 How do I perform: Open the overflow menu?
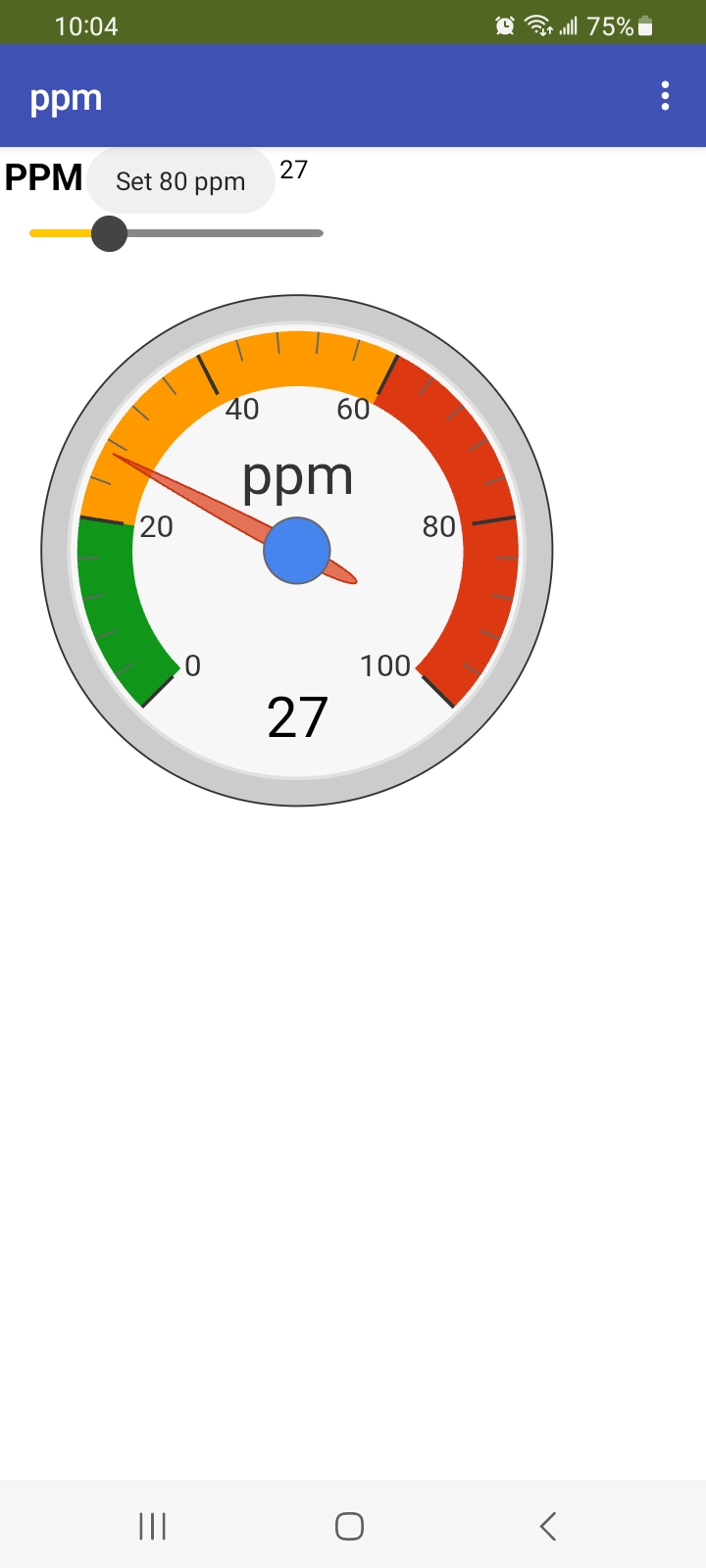point(665,96)
